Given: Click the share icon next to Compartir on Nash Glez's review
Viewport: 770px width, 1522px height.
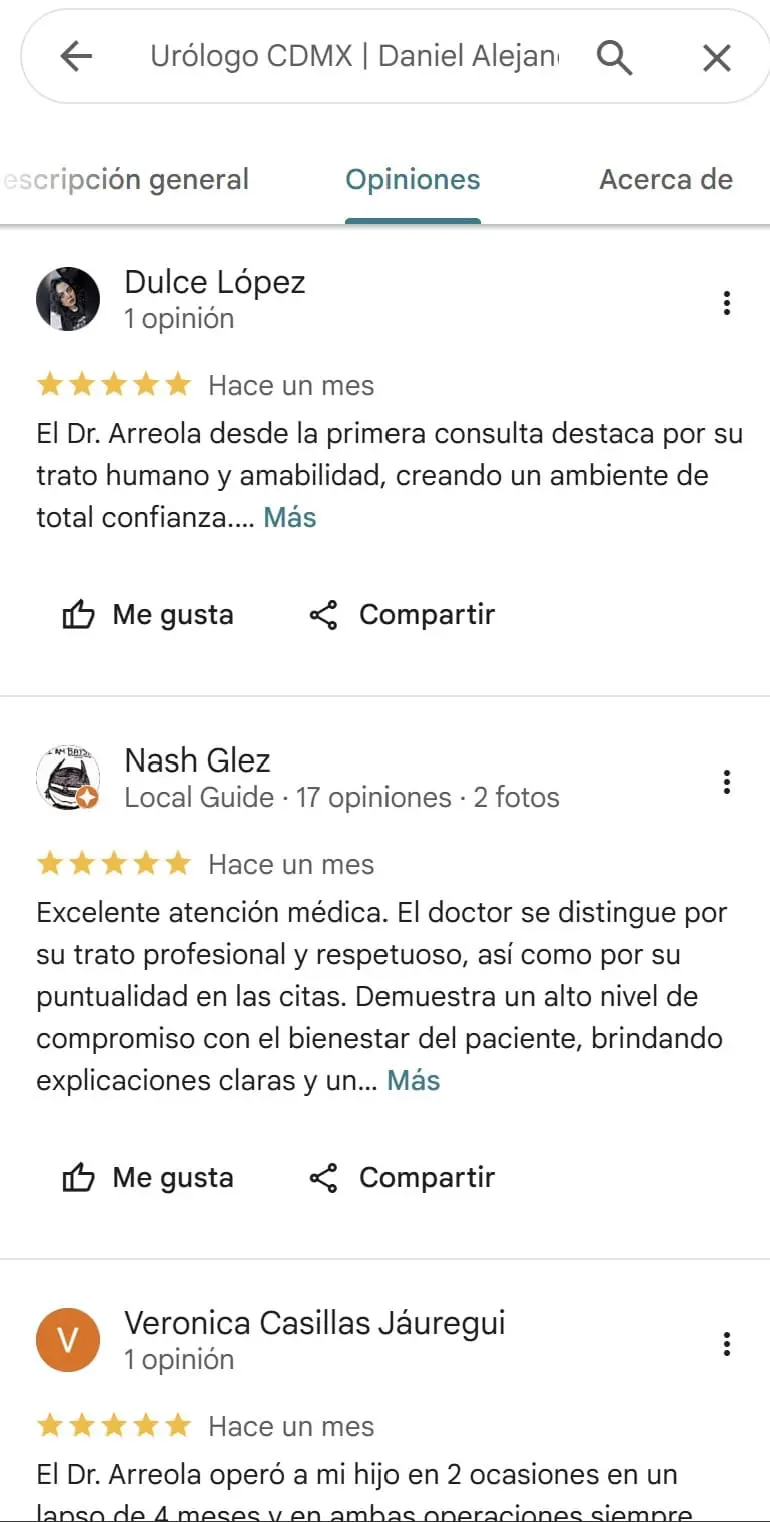Looking at the screenshot, I should pos(322,1177).
